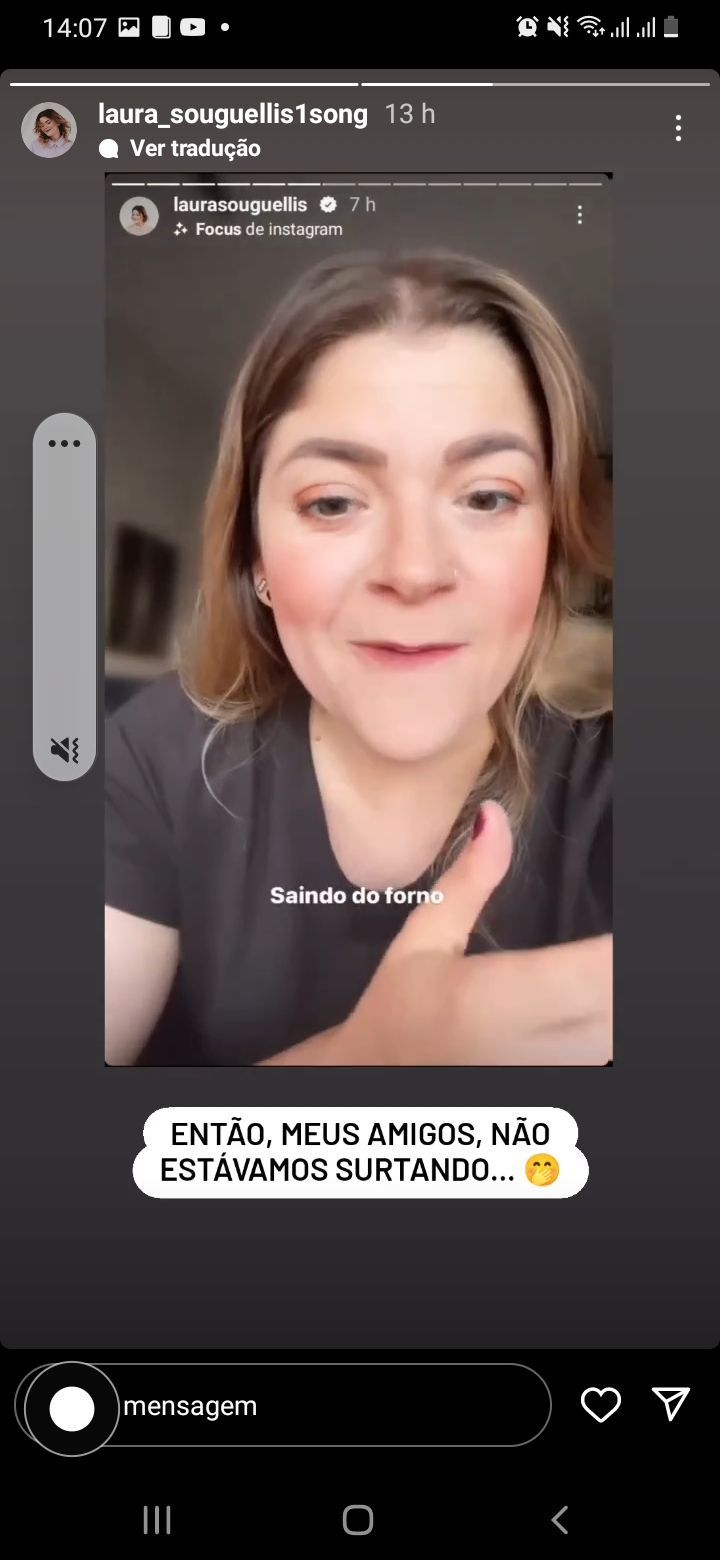This screenshot has width=720, height=1560.
Task: Open the reshared laurasouguellis story
Action: pos(358,620)
